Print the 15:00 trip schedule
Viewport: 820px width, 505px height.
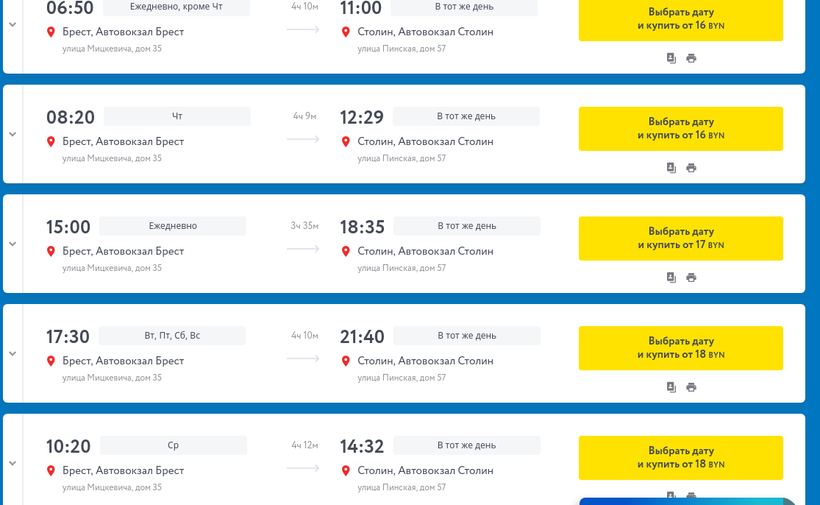click(691, 277)
